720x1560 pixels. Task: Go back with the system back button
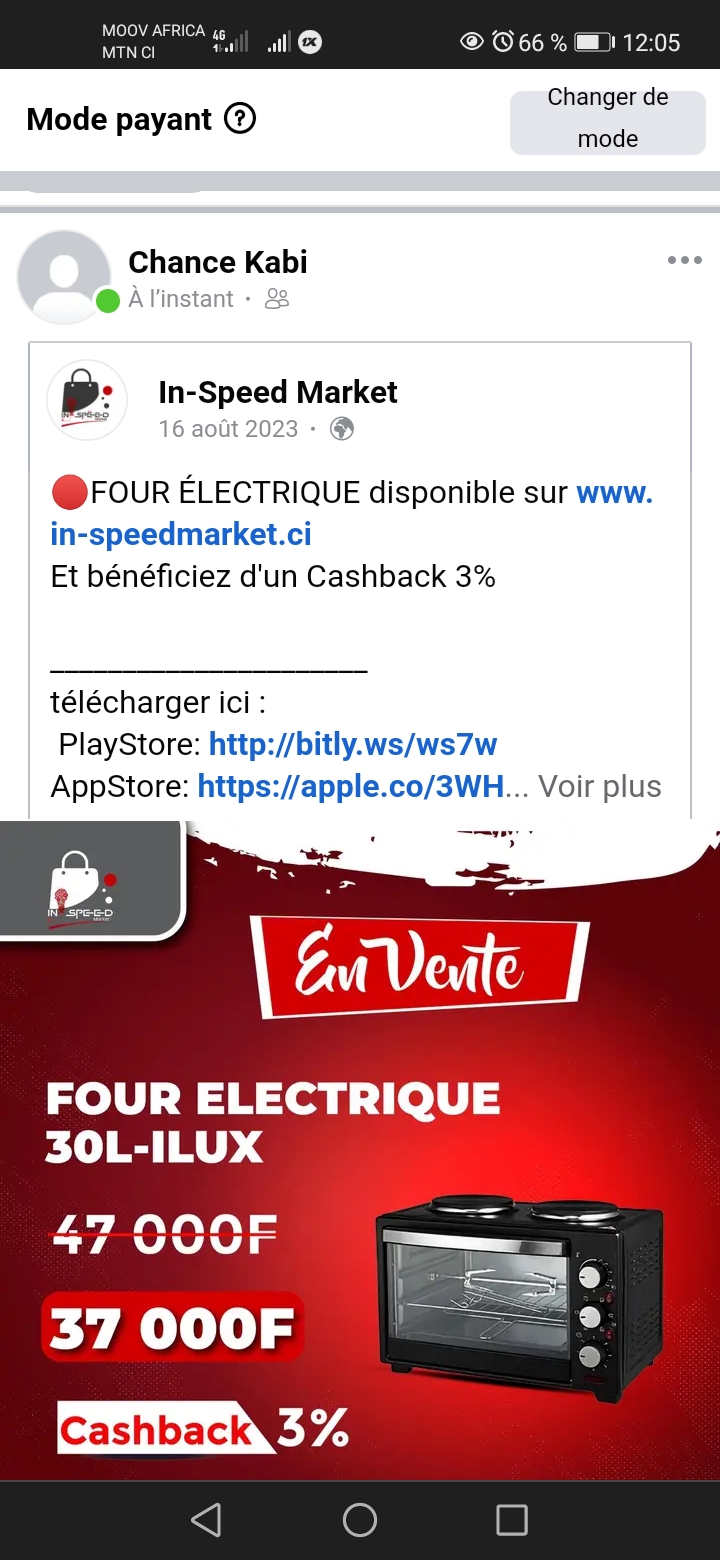(x=206, y=1520)
